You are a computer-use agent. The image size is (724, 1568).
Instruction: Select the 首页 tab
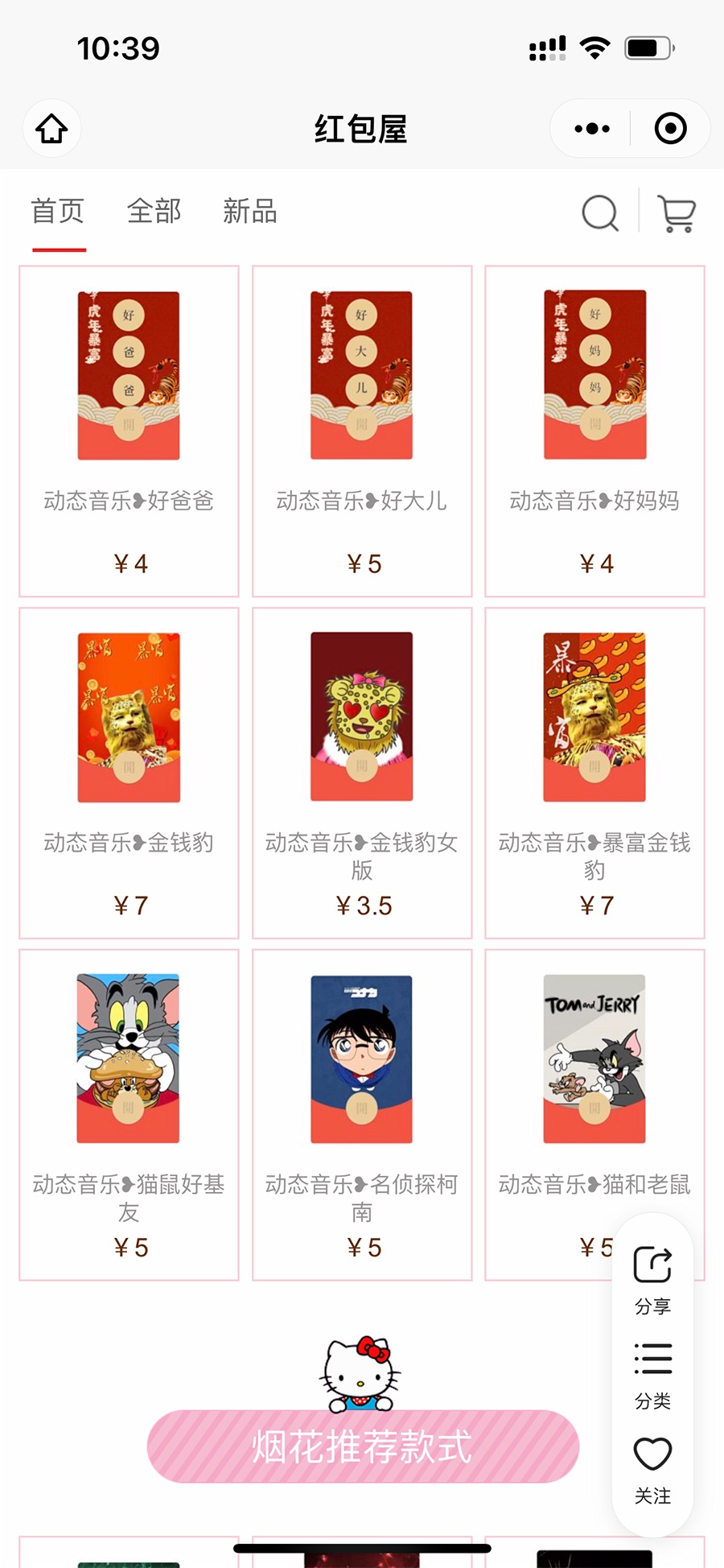pyautogui.click(x=58, y=212)
